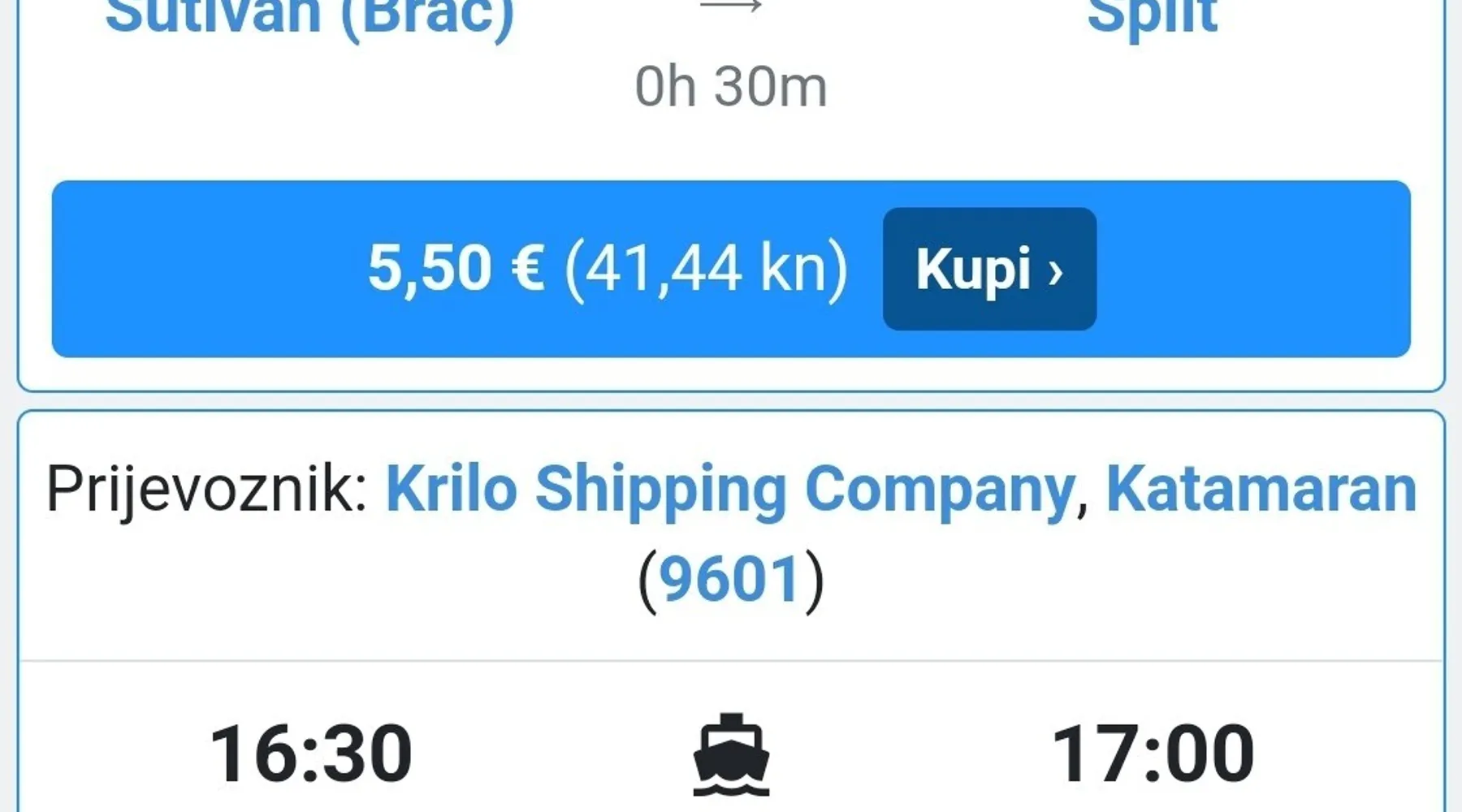This screenshot has height=812, width=1462.
Task: Open Krilo Shipping Company carrier page
Action: click(729, 490)
